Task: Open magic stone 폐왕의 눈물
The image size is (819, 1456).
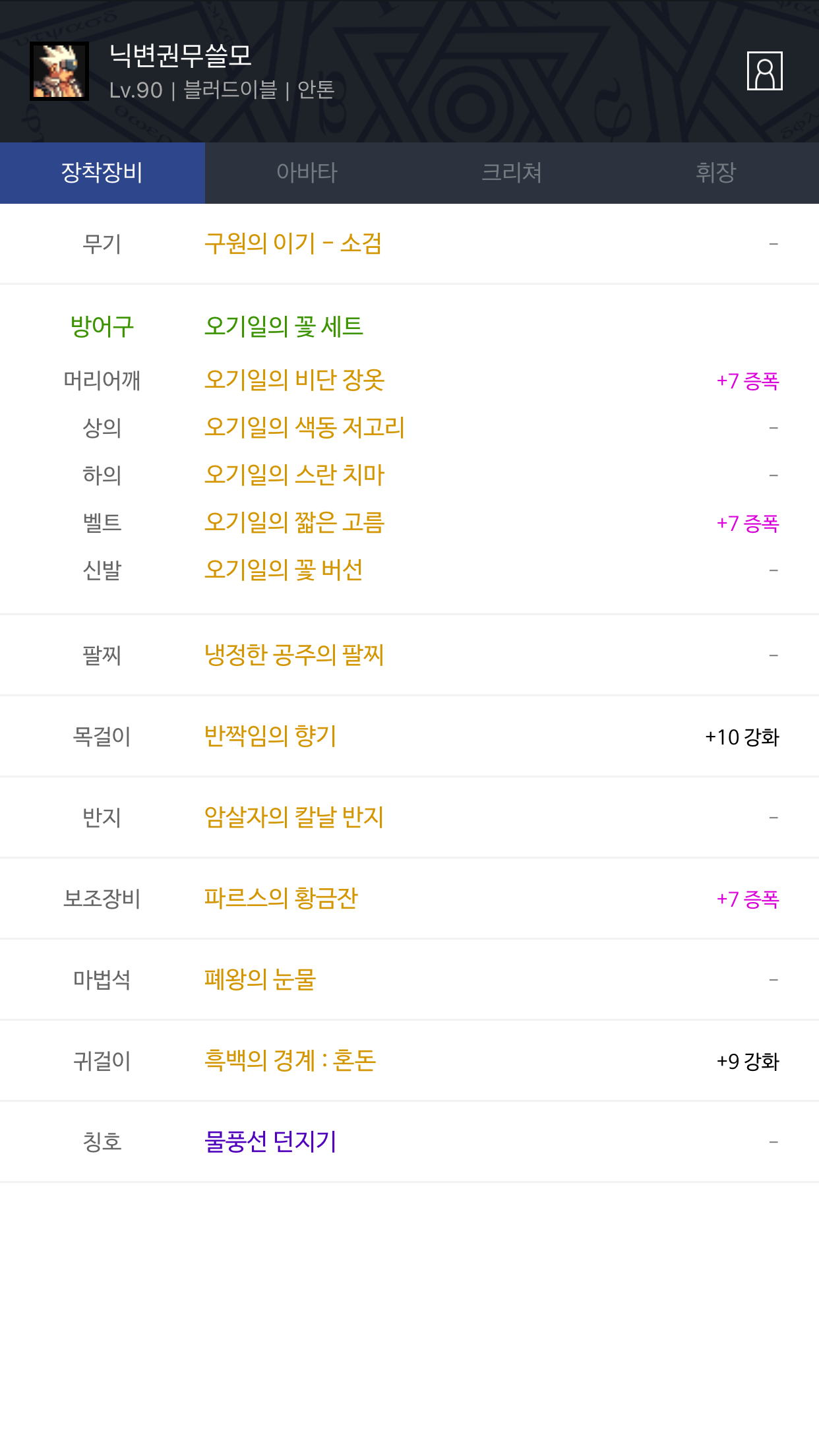Action: 260,980
